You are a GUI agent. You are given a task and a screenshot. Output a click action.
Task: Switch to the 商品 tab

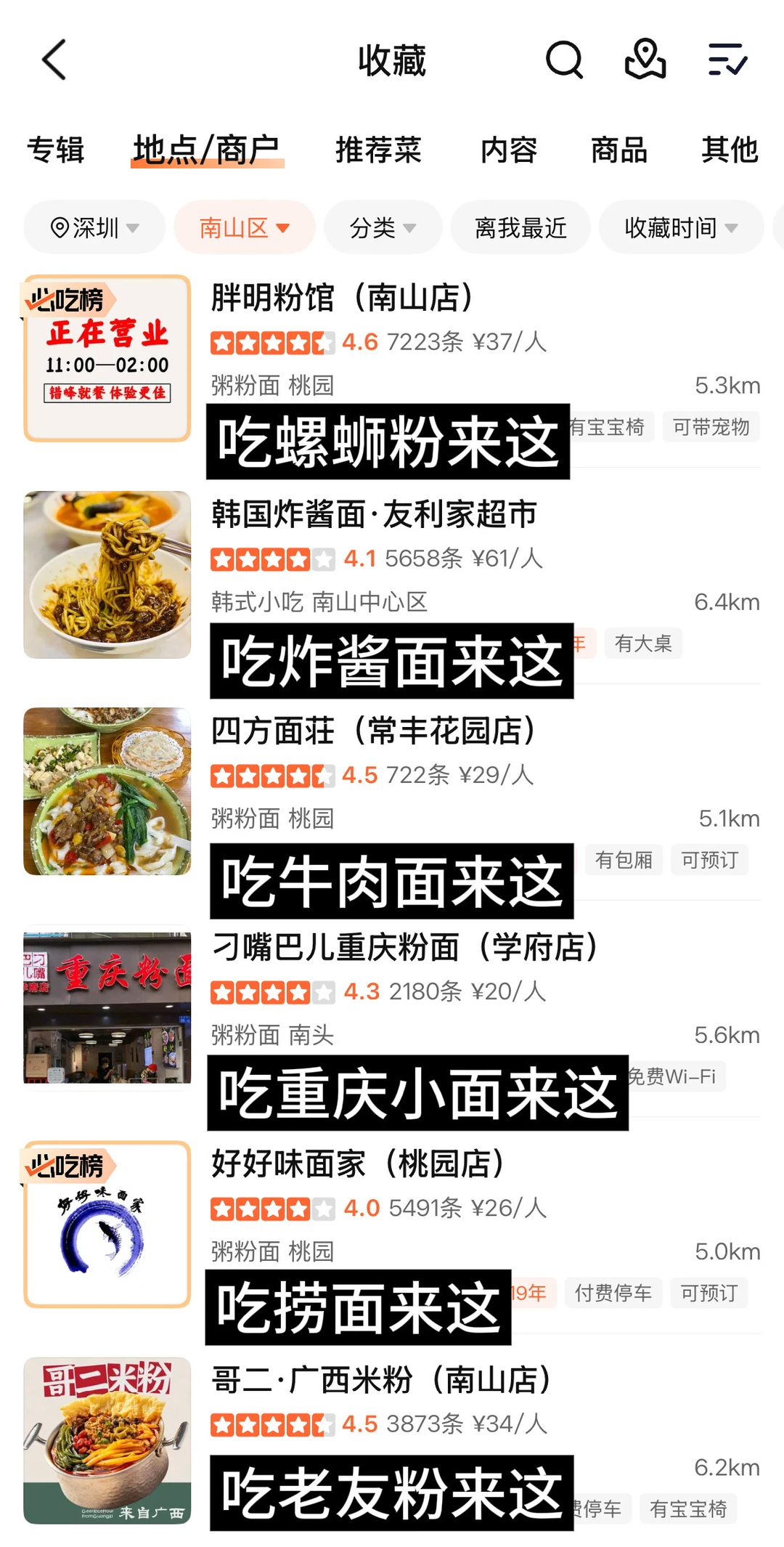[618, 150]
